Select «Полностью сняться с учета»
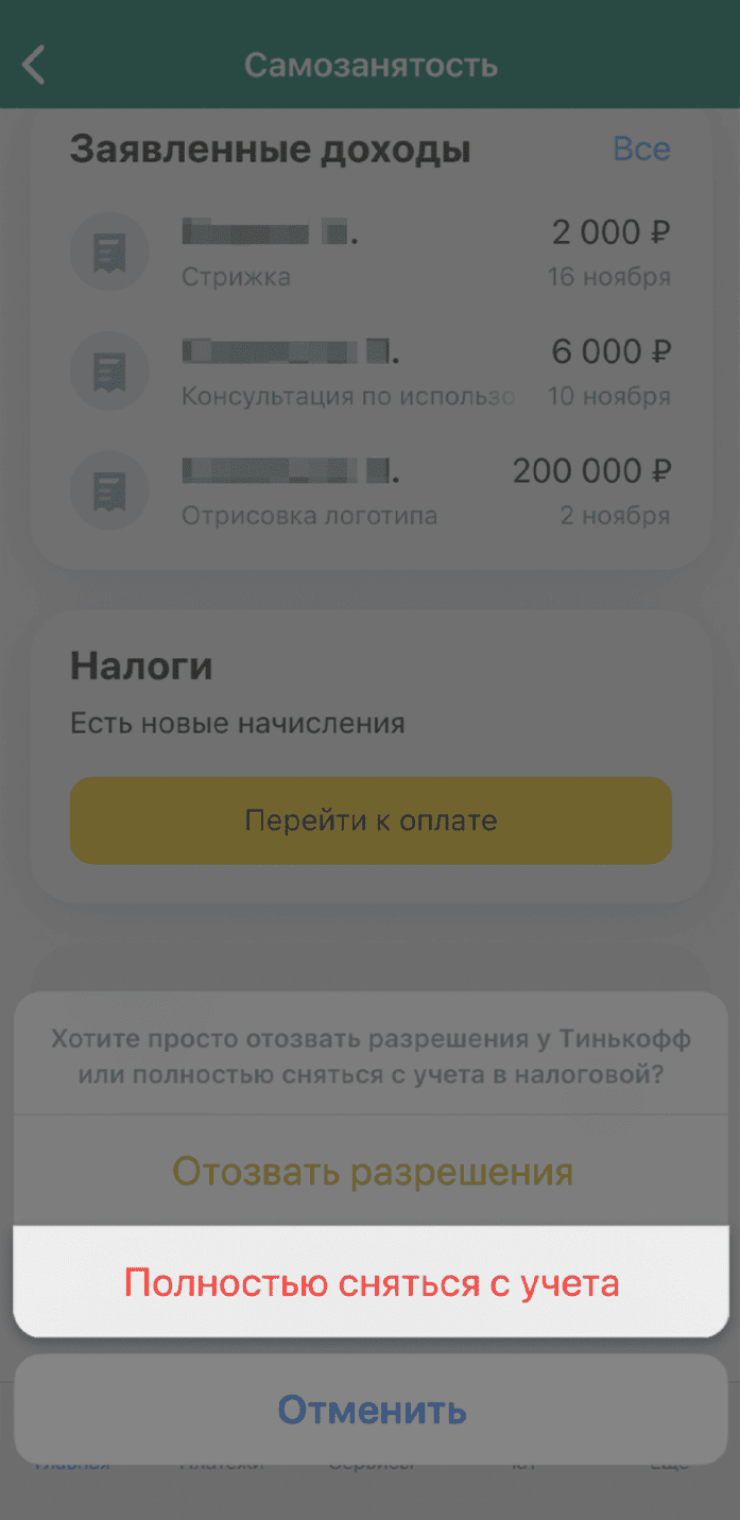The image size is (740, 1520). (371, 1282)
